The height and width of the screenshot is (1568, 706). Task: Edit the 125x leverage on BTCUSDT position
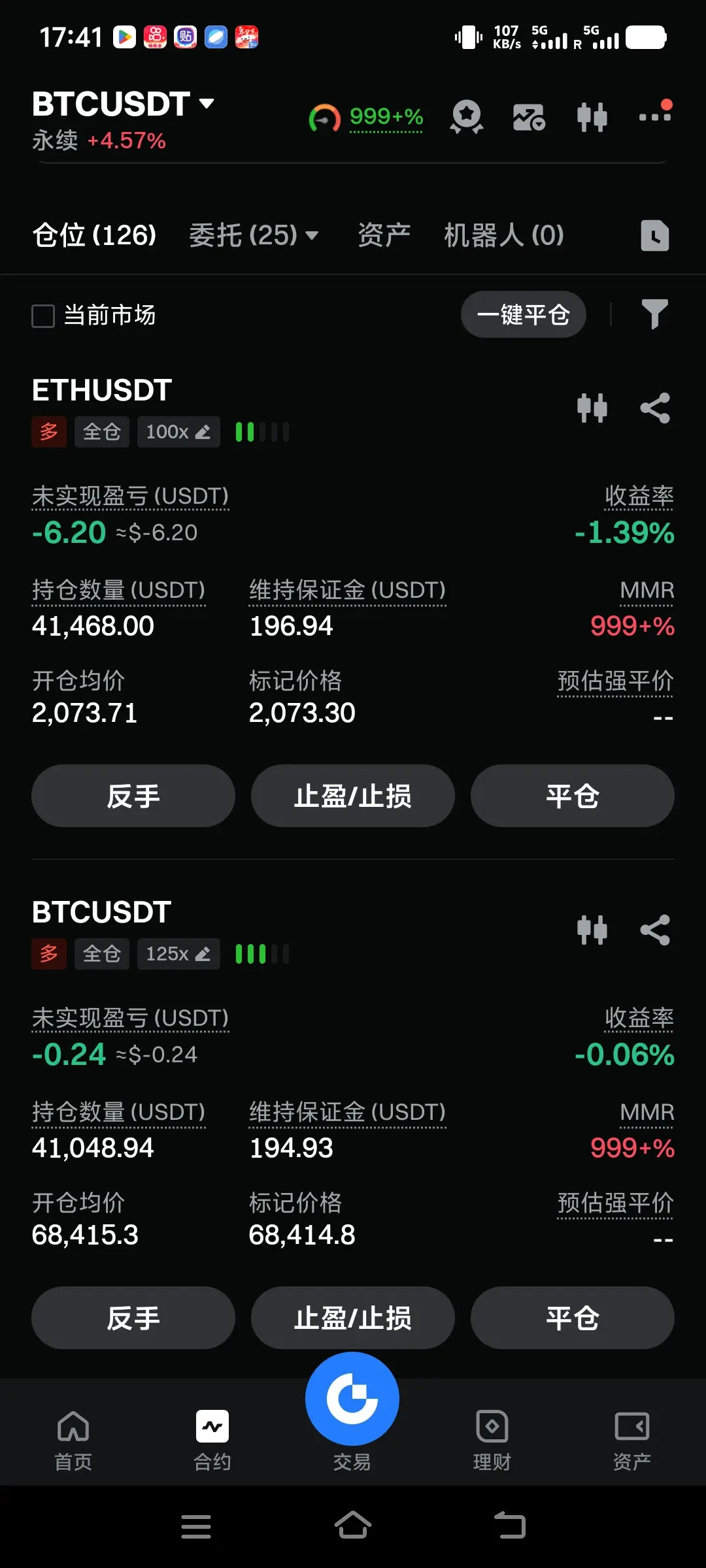point(178,954)
